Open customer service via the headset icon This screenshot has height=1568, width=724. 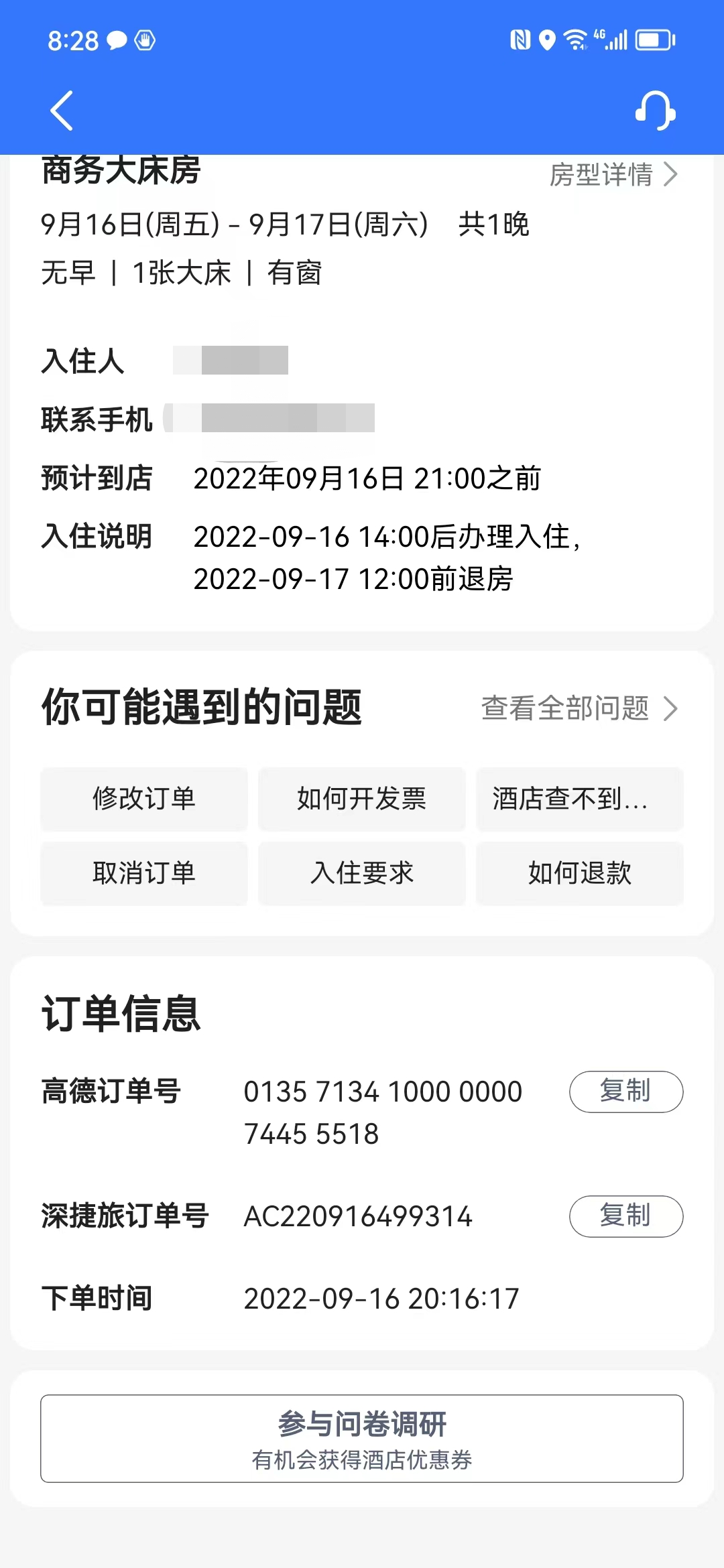point(655,109)
